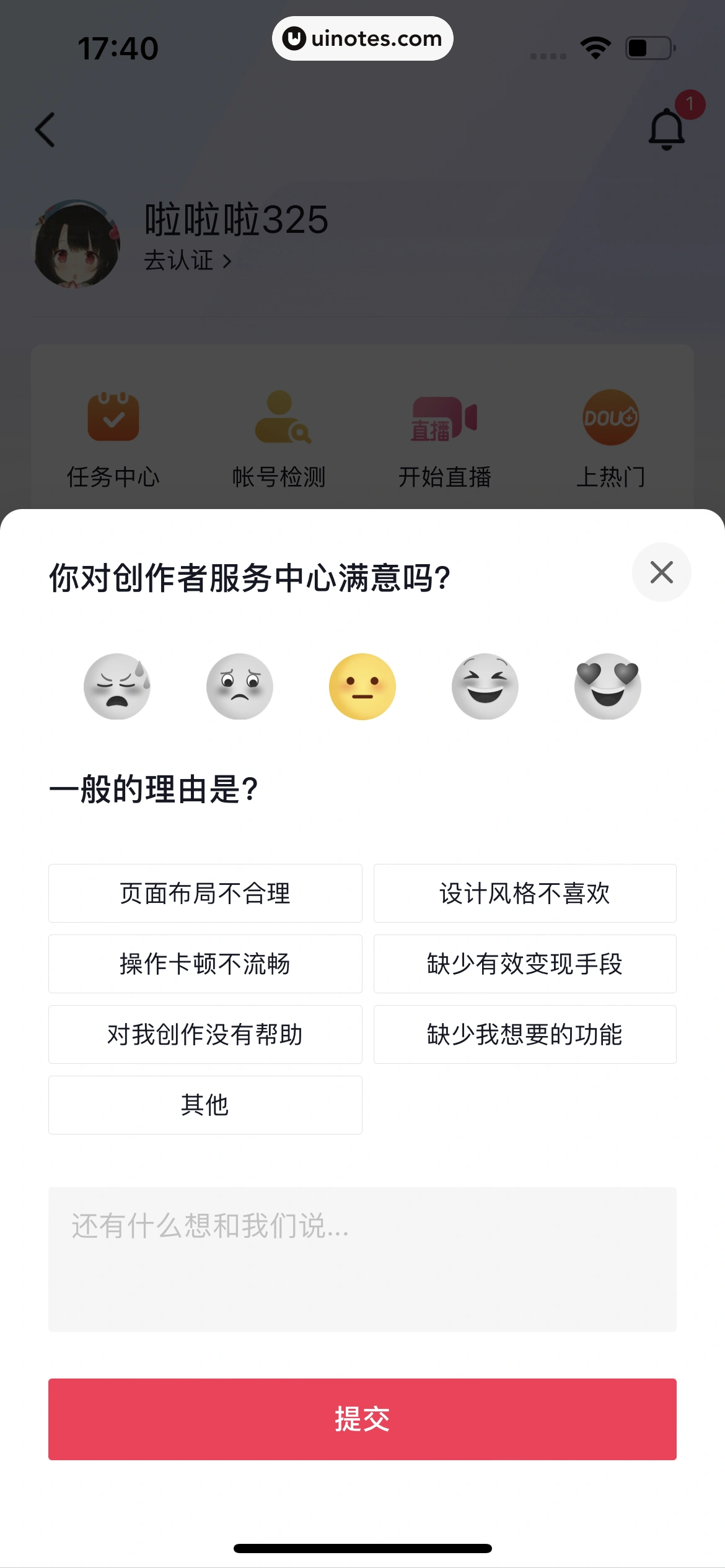Open the 上热门 DOU+ promotion icon
Image resolution: width=725 pixels, height=1568 pixels.
point(611,433)
